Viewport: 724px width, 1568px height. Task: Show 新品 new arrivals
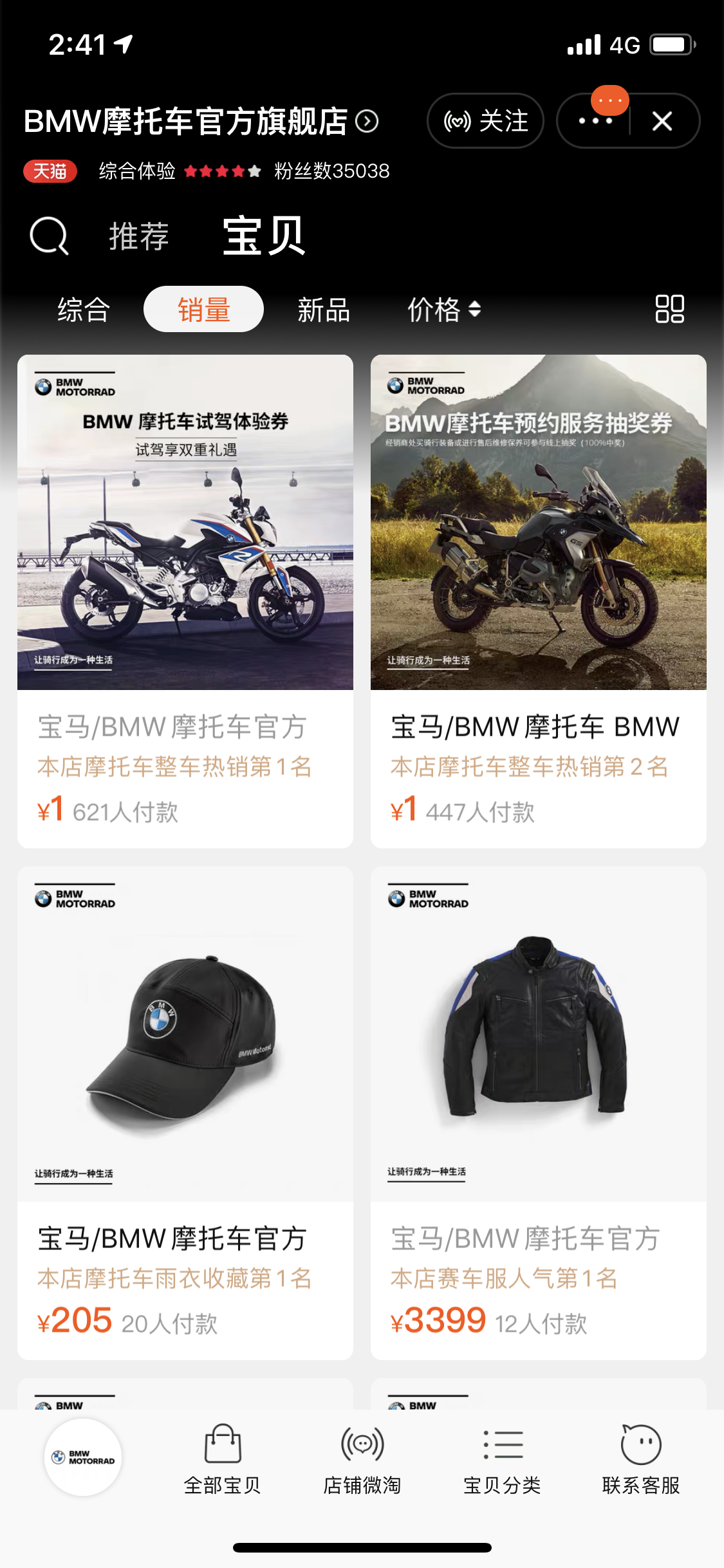tap(324, 310)
